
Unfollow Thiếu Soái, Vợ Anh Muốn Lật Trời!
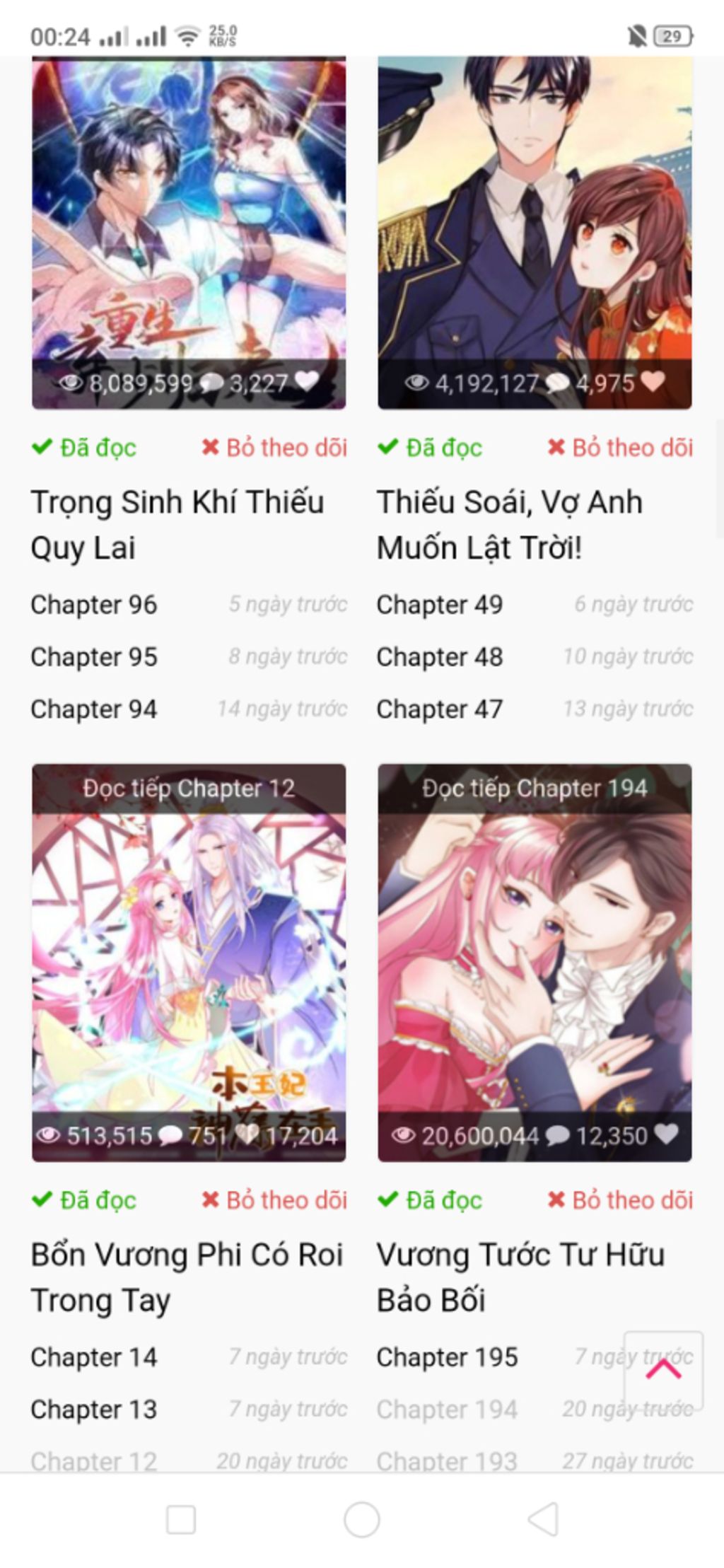(x=620, y=448)
